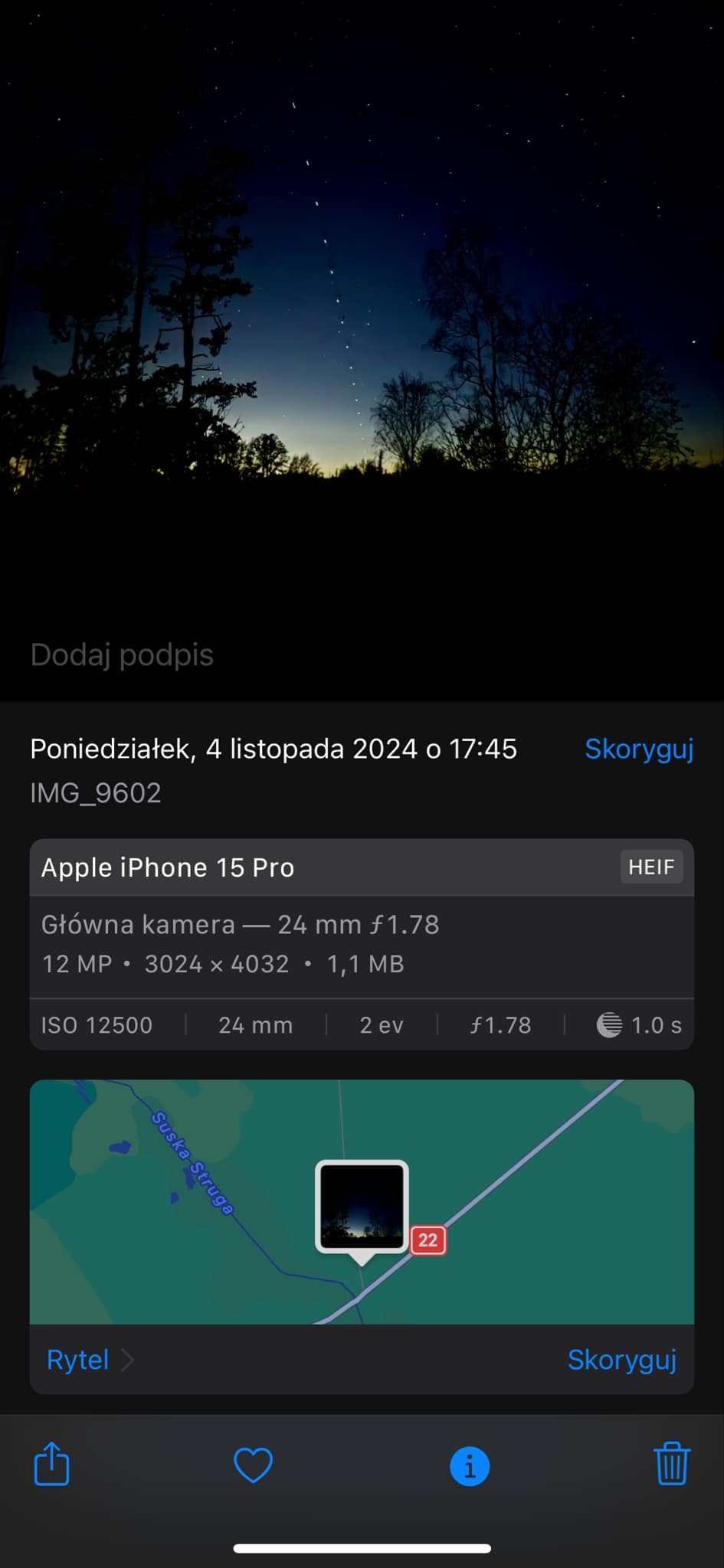Image resolution: width=724 pixels, height=1568 pixels.
Task: Share this photo
Action: coord(52,1464)
